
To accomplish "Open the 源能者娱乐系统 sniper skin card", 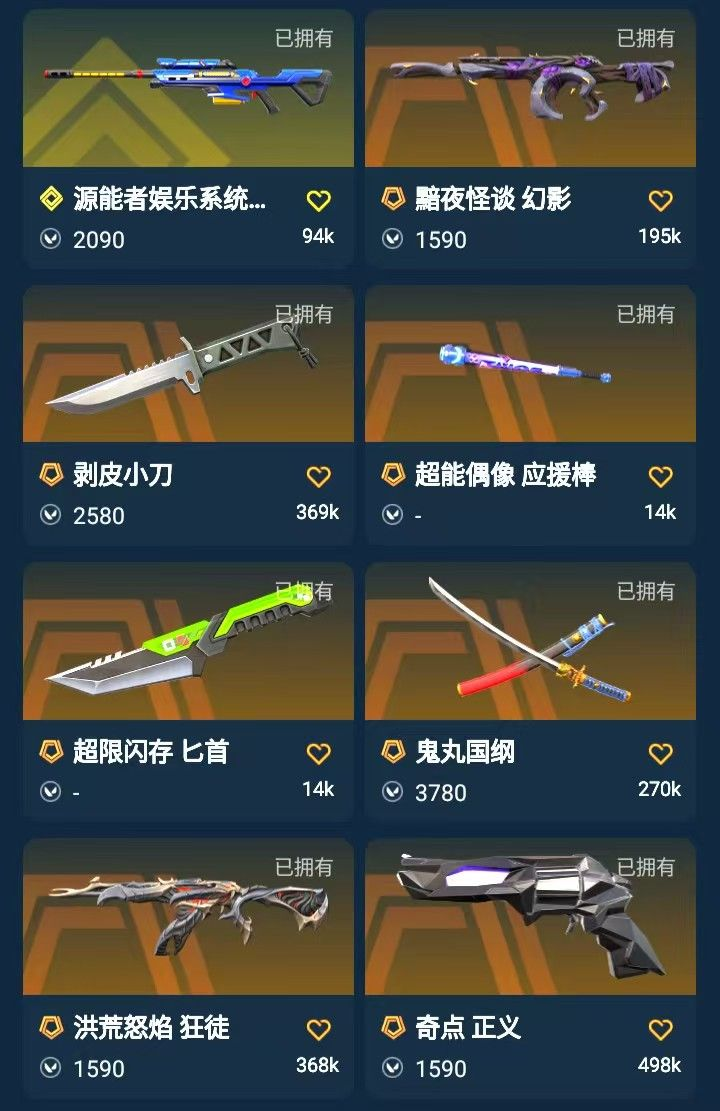I will pos(189,138).
